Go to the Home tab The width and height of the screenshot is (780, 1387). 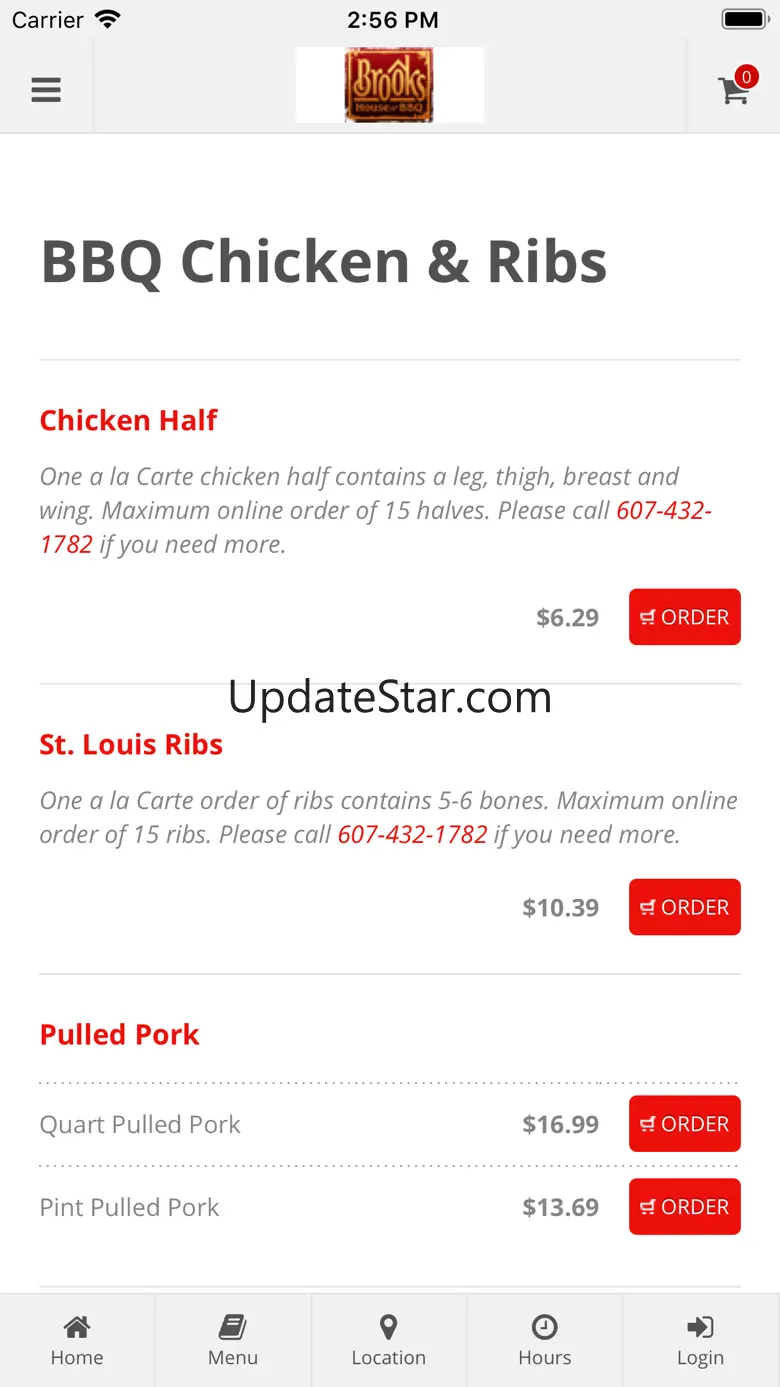click(x=77, y=1340)
